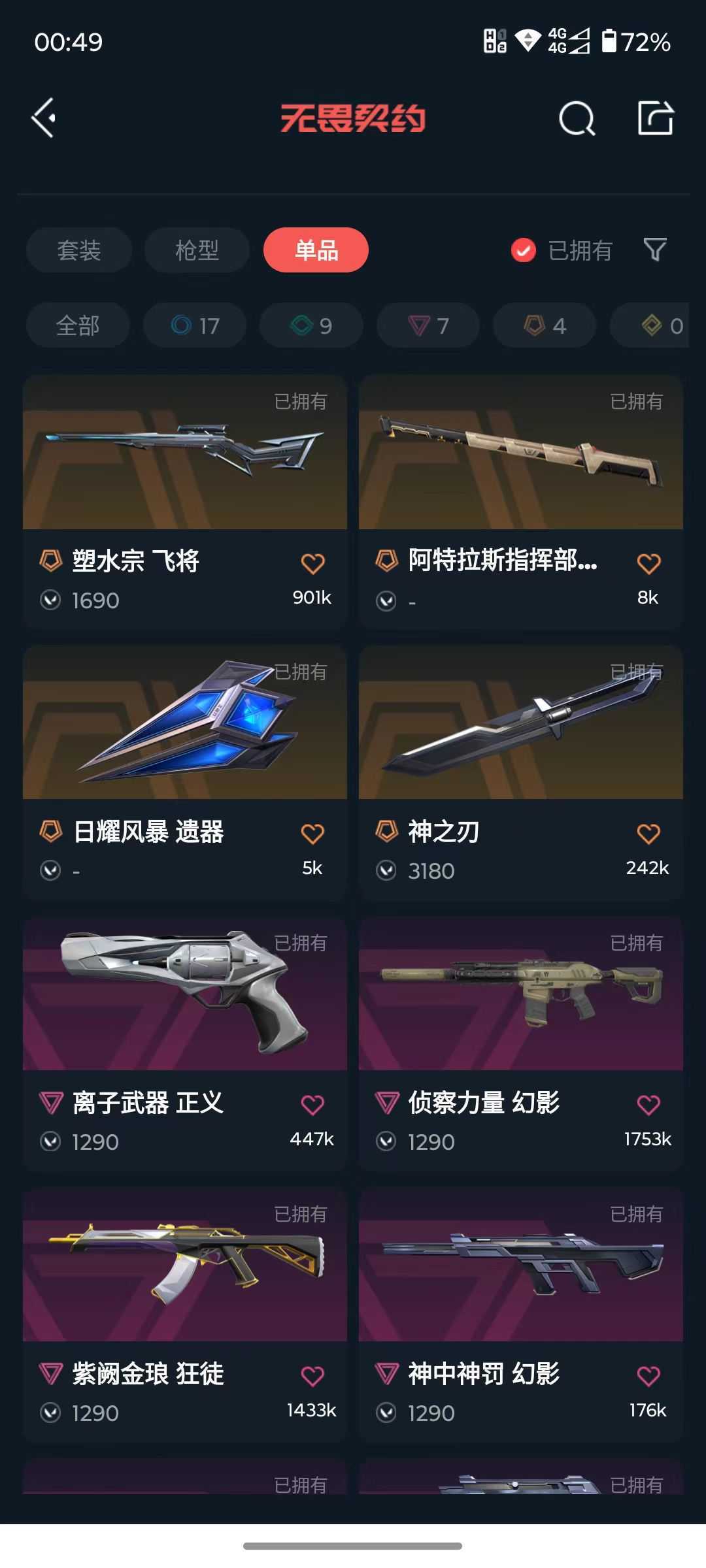Go back using the top-left arrow
The image size is (706, 1568).
[44, 118]
